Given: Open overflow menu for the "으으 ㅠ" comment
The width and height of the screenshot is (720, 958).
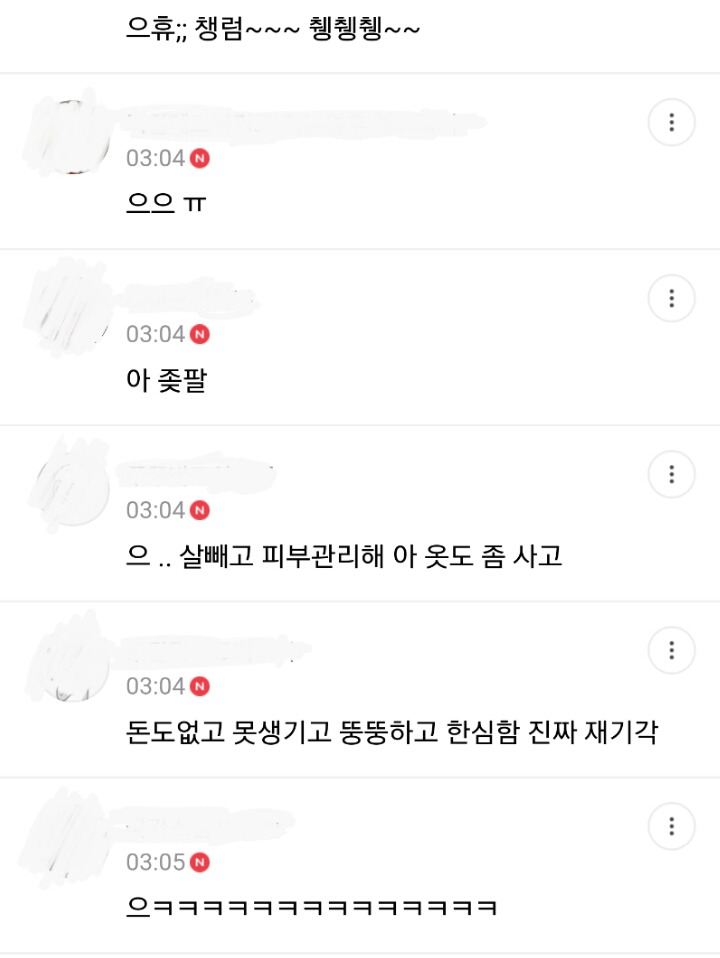Looking at the screenshot, I should pos(671,123).
